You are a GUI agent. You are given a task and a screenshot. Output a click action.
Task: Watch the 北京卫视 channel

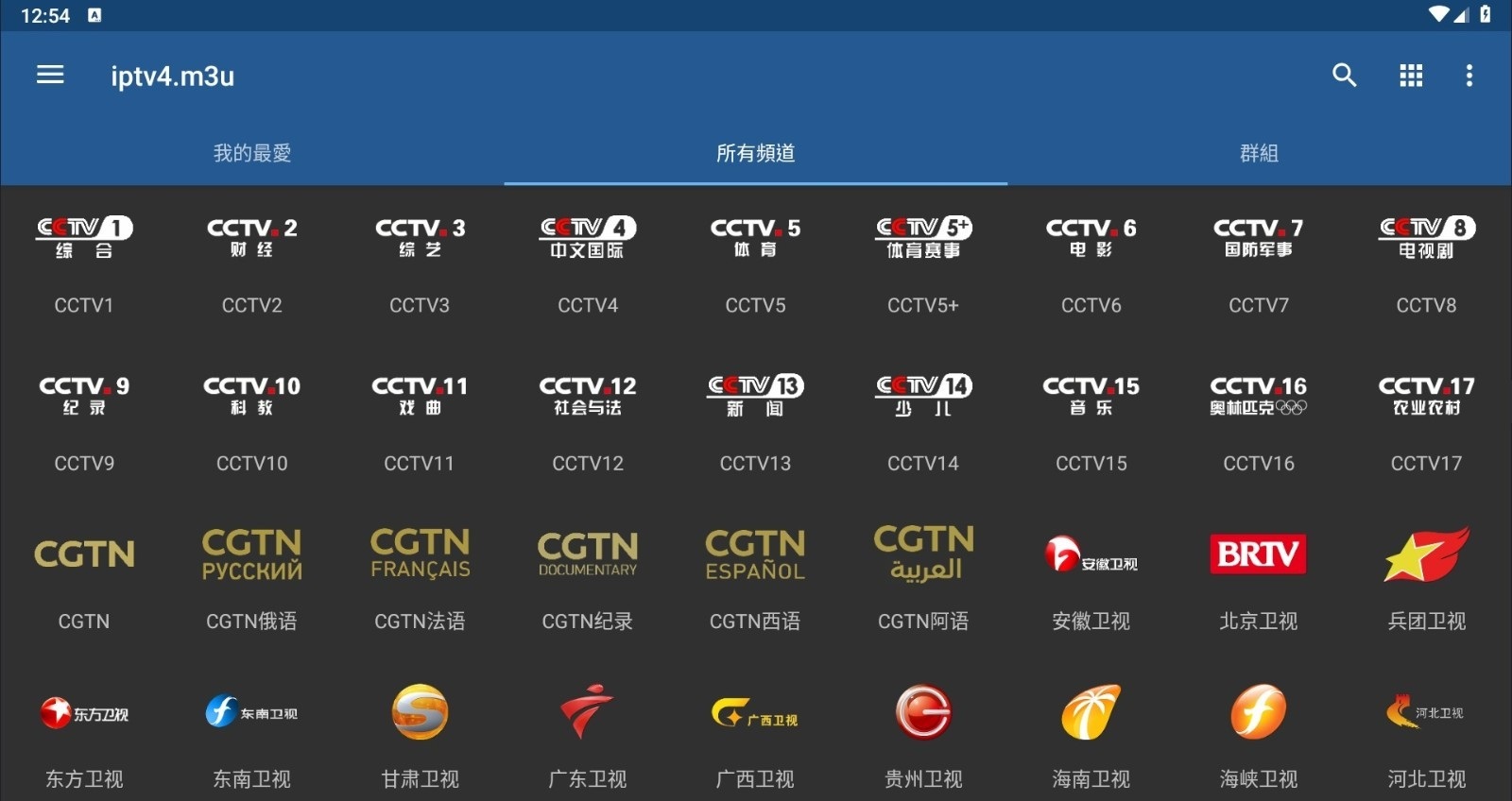[x=1259, y=578]
